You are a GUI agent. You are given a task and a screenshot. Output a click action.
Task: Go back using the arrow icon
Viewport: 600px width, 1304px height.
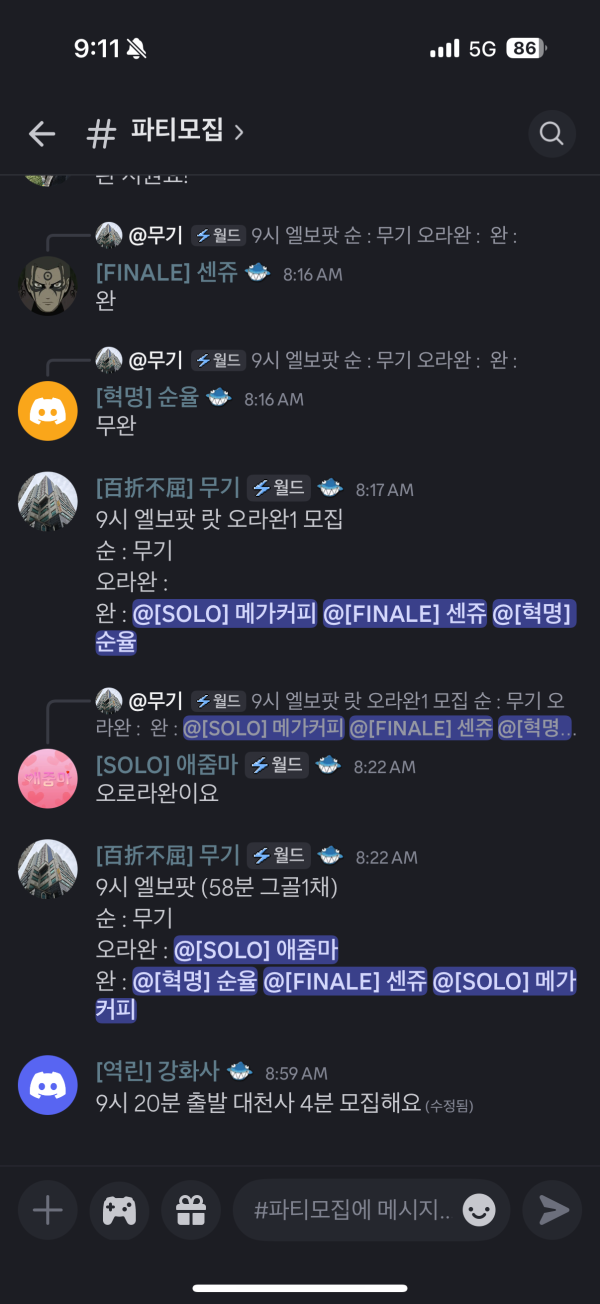[x=41, y=133]
